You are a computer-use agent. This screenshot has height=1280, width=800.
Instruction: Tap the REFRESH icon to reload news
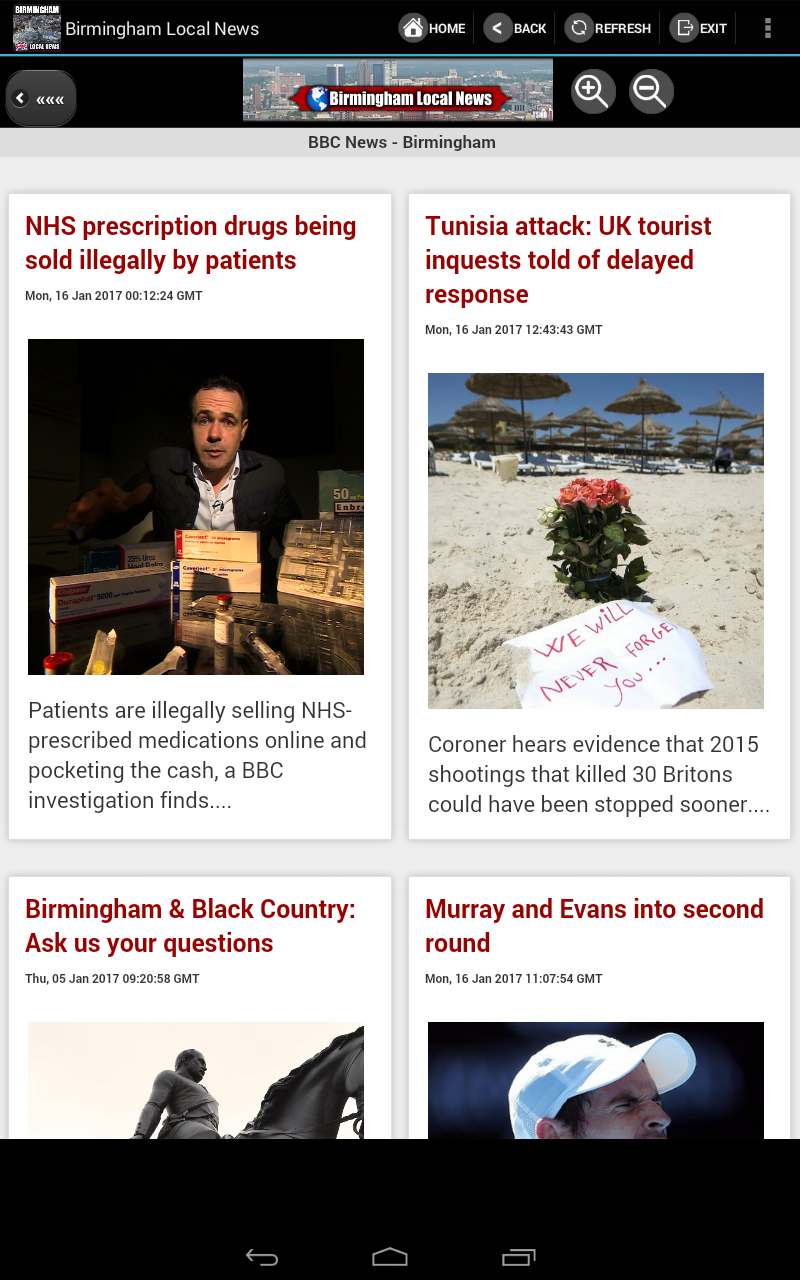click(578, 28)
